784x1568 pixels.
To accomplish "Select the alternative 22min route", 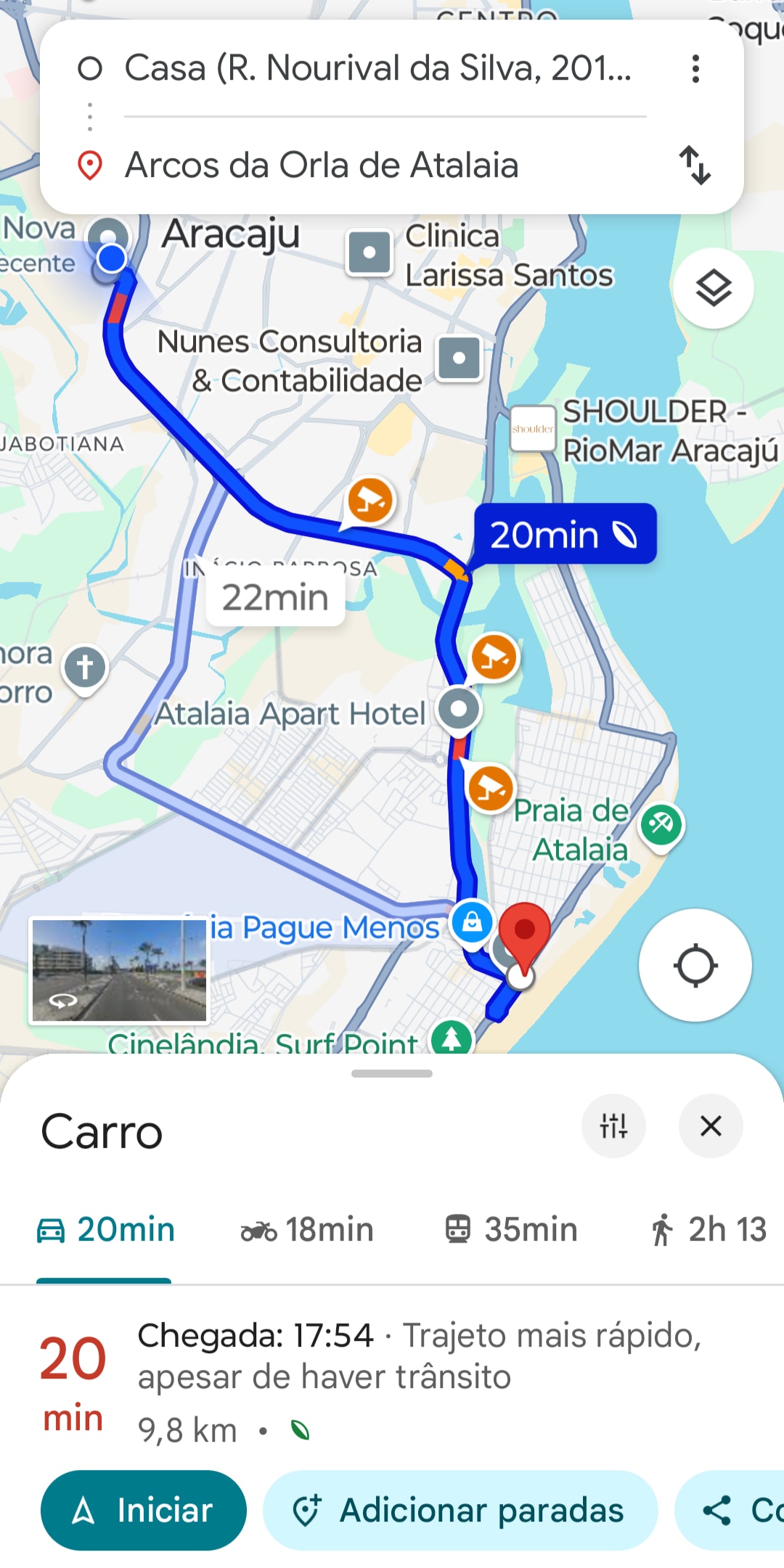I will (275, 598).
